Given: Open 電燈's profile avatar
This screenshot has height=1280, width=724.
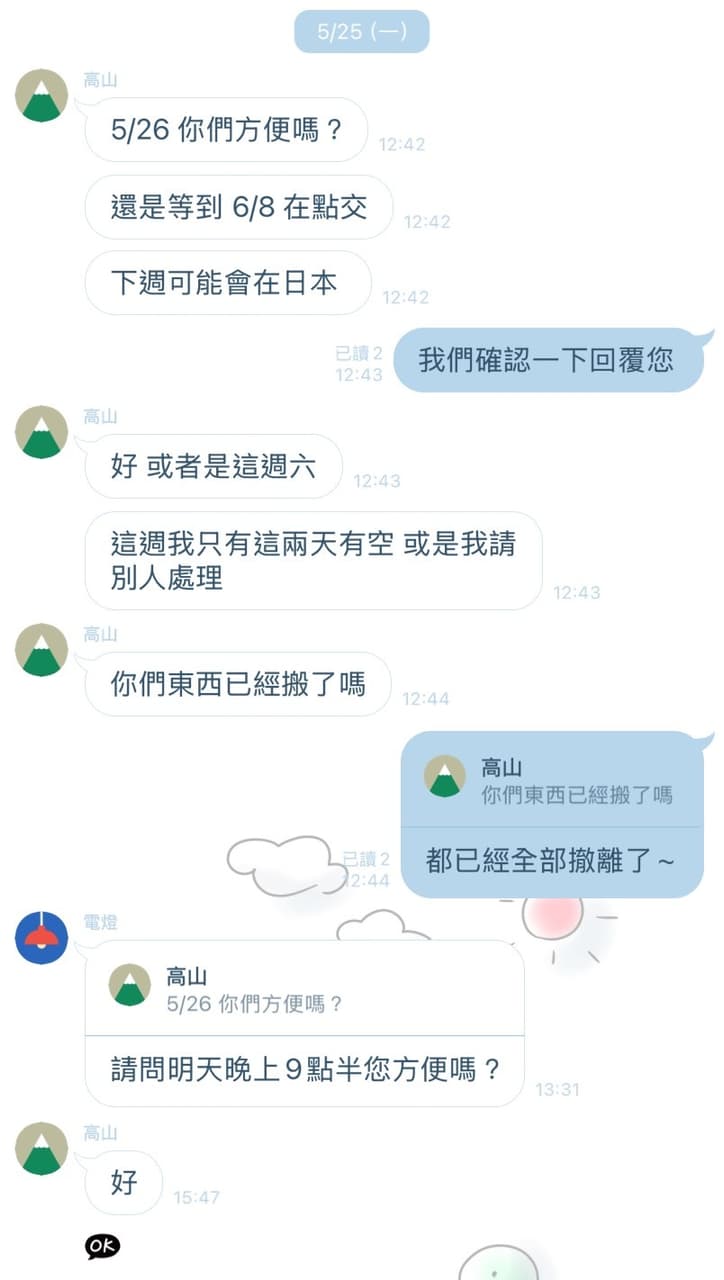Looking at the screenshot, I should coord(42,938).
